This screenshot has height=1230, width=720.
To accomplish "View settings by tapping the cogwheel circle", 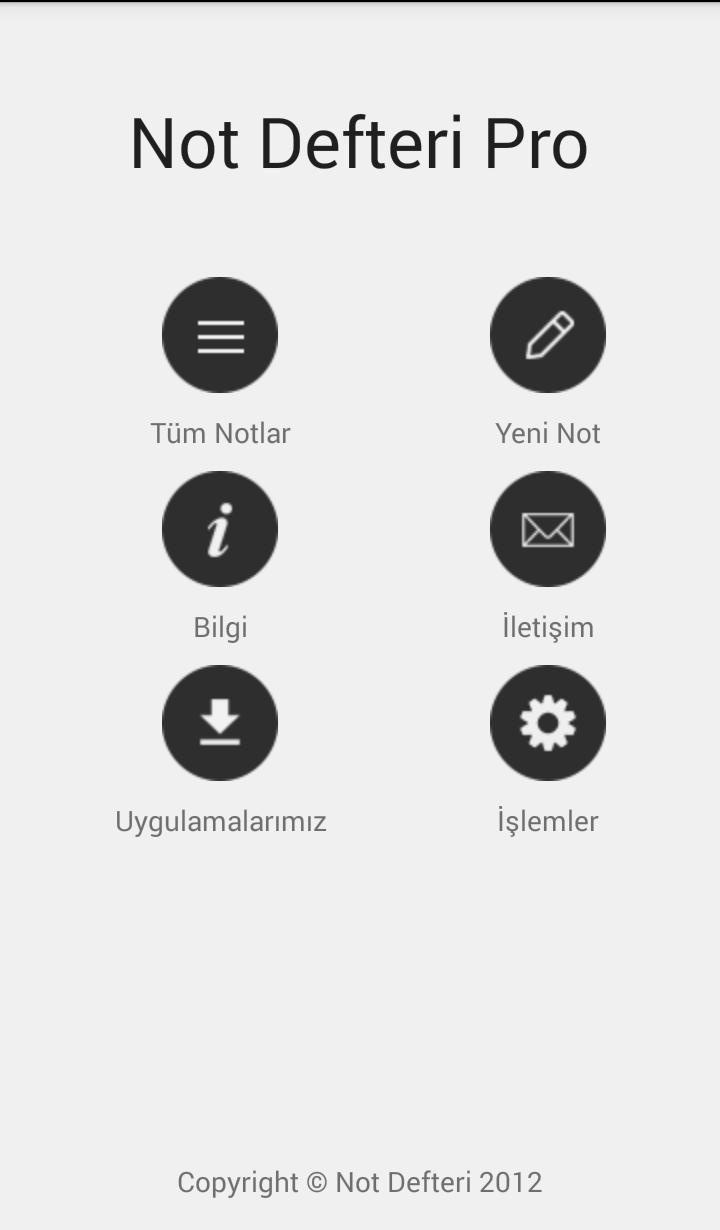I will [548, 723].
